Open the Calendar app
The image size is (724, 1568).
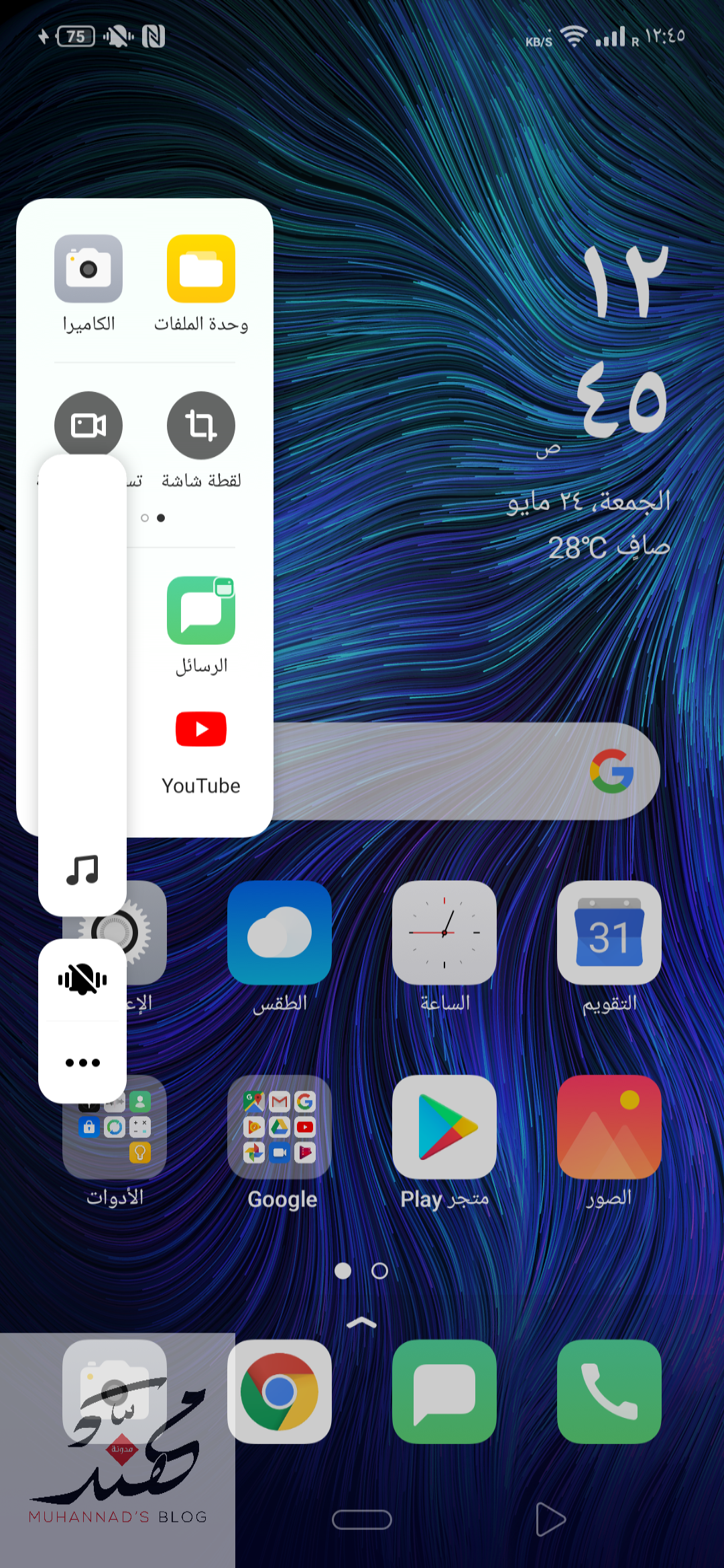[609, 933]
